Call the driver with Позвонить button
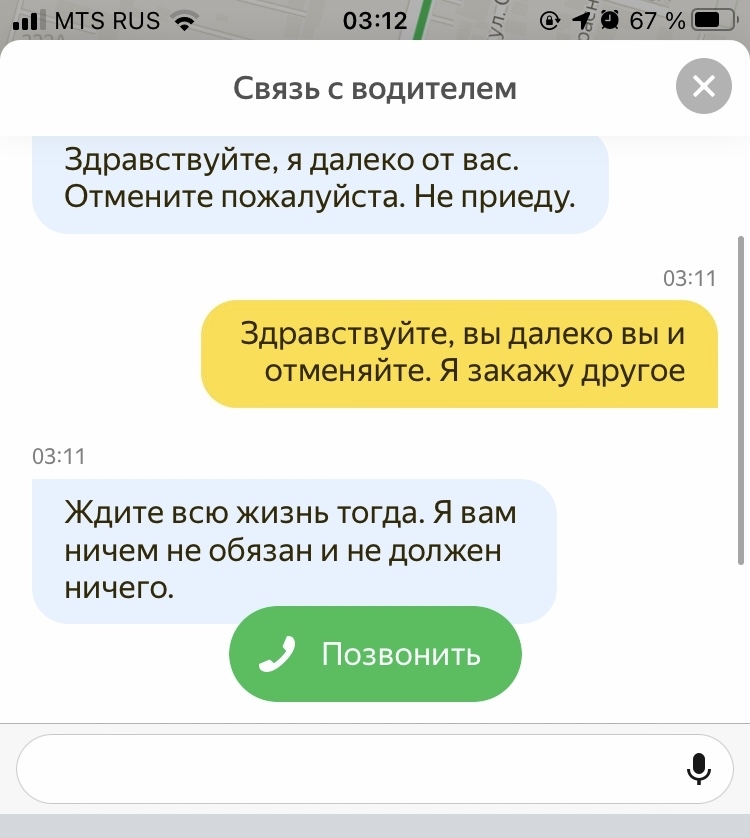The height and width of the screenshot is (838, 750). [375, 654]
